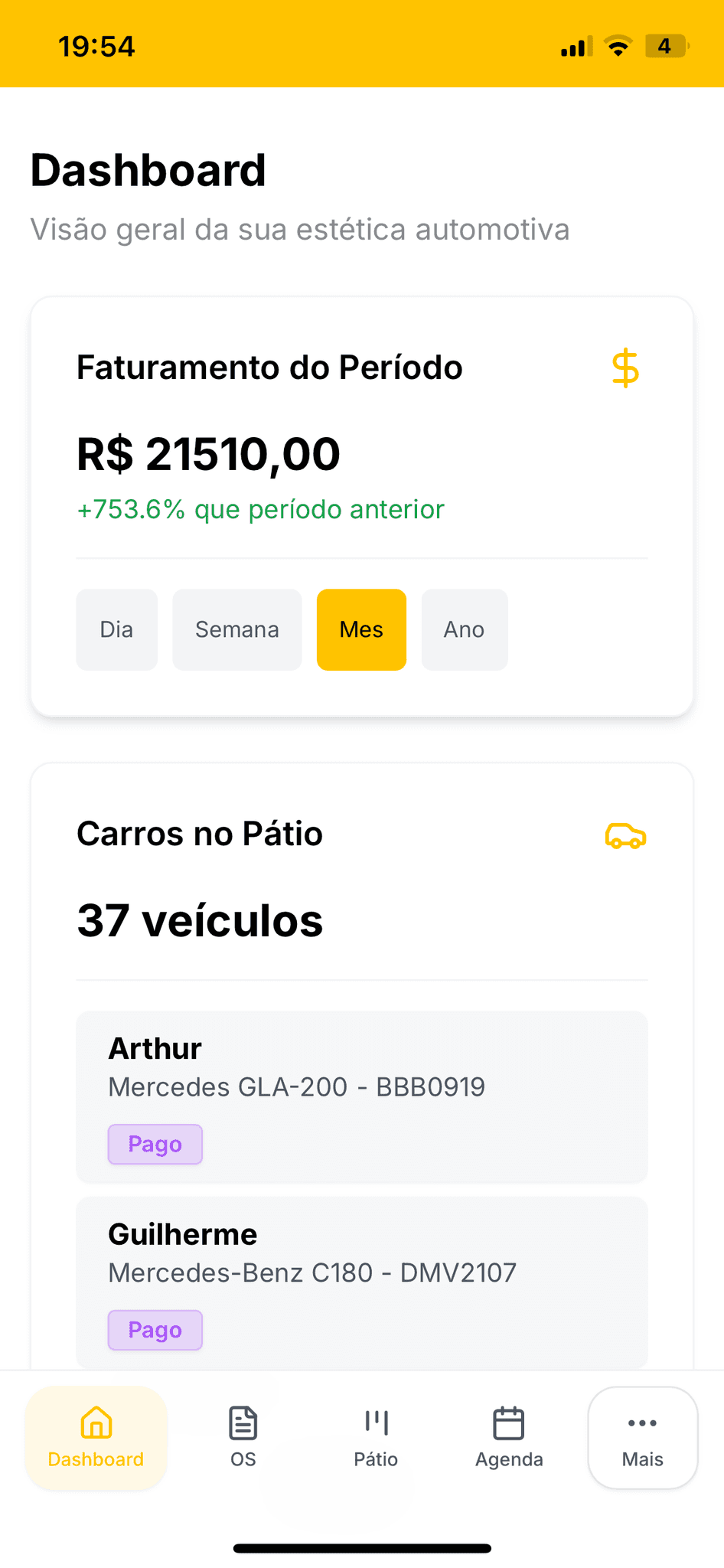Open the Pago badge under Guilherme

pyautogui.click(x=155, y=1330)
